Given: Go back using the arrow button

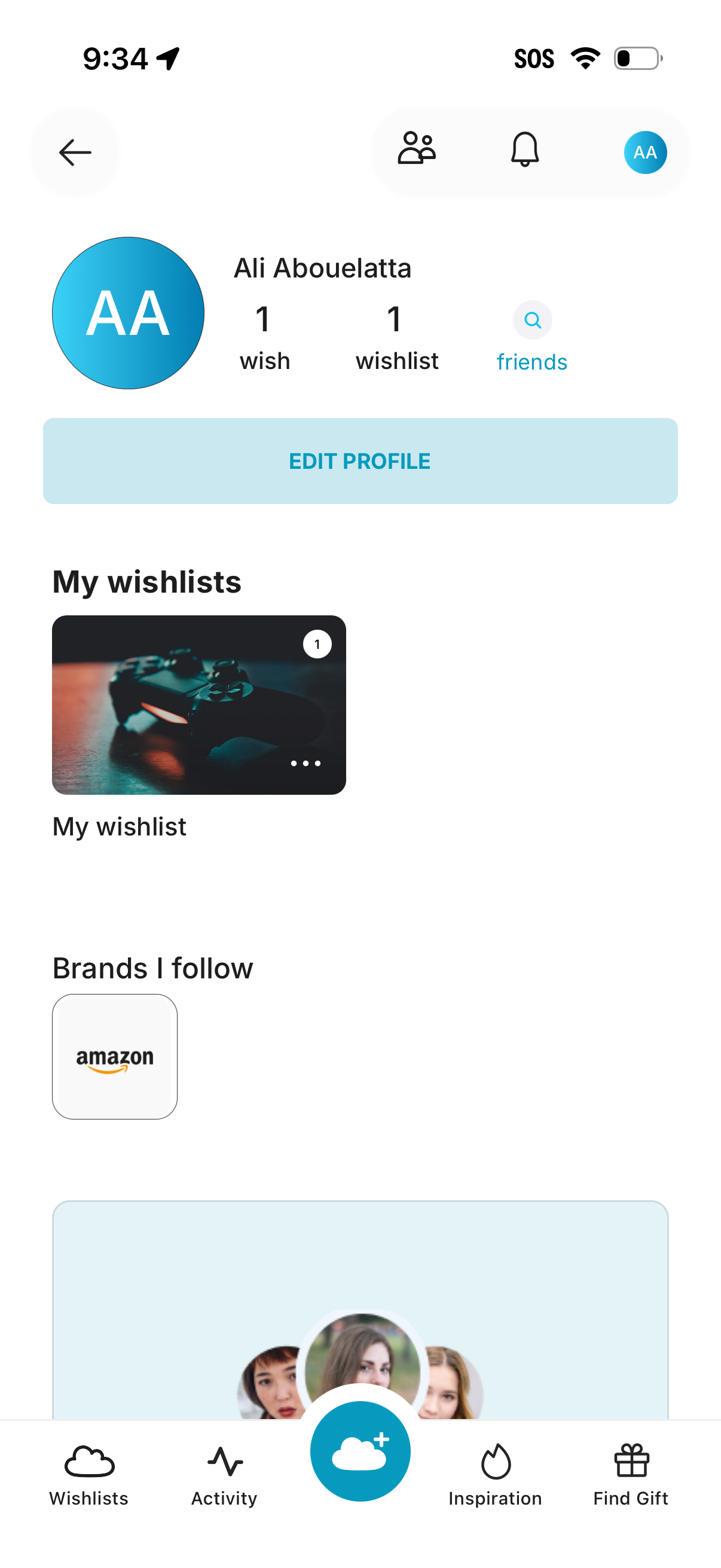Looking at the screenshot, I should tap(74, 151).
